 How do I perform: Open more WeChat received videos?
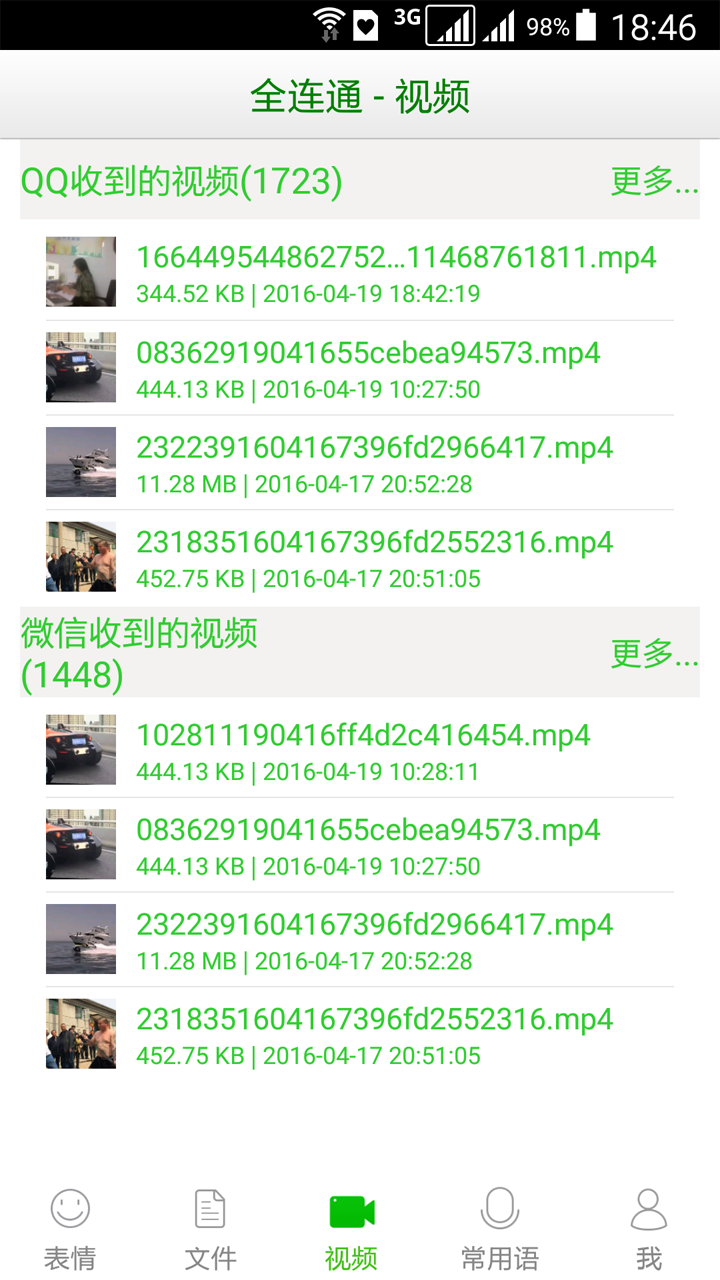654,654
